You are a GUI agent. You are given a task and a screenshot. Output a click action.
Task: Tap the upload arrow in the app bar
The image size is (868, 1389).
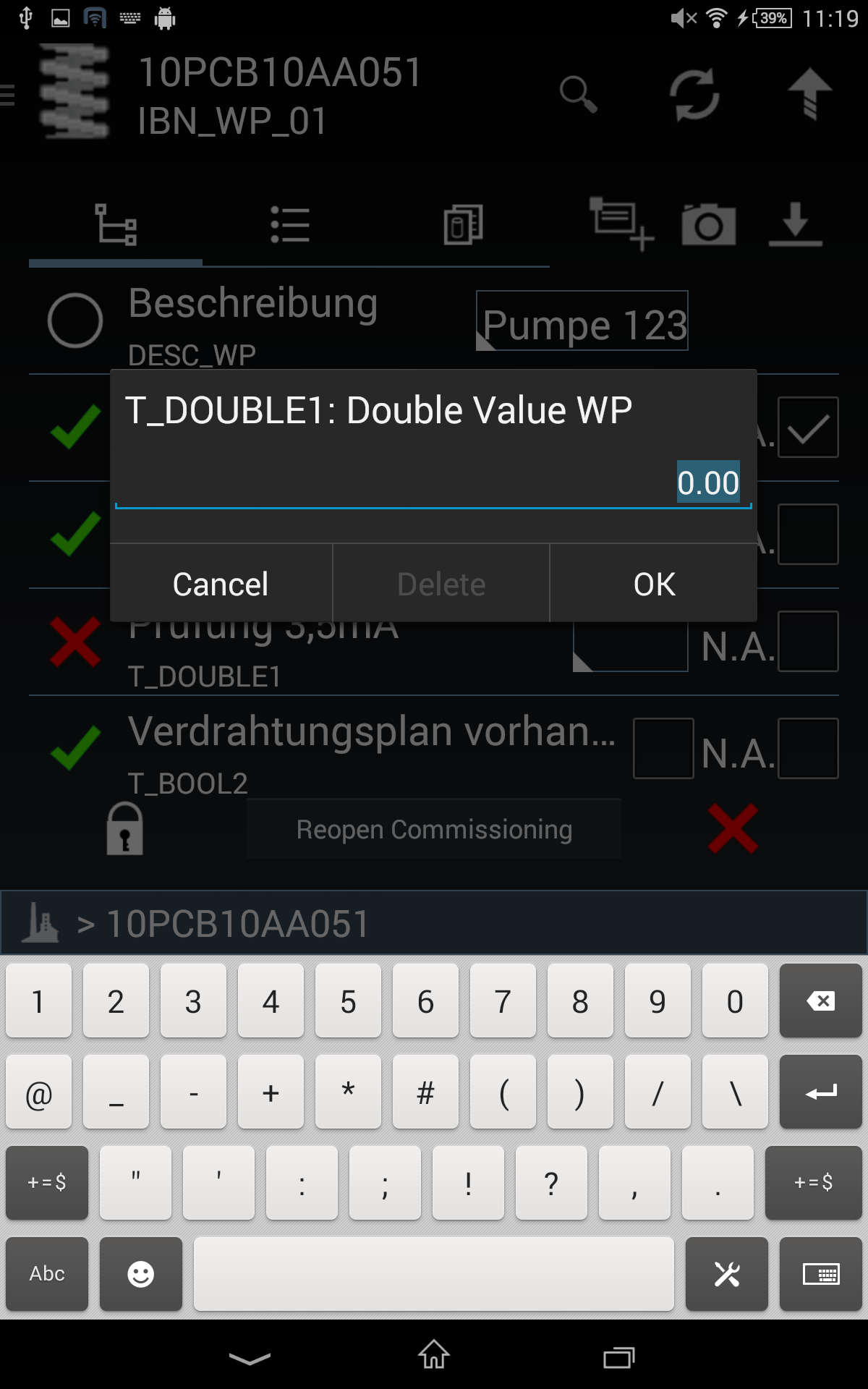coord(809,94)
